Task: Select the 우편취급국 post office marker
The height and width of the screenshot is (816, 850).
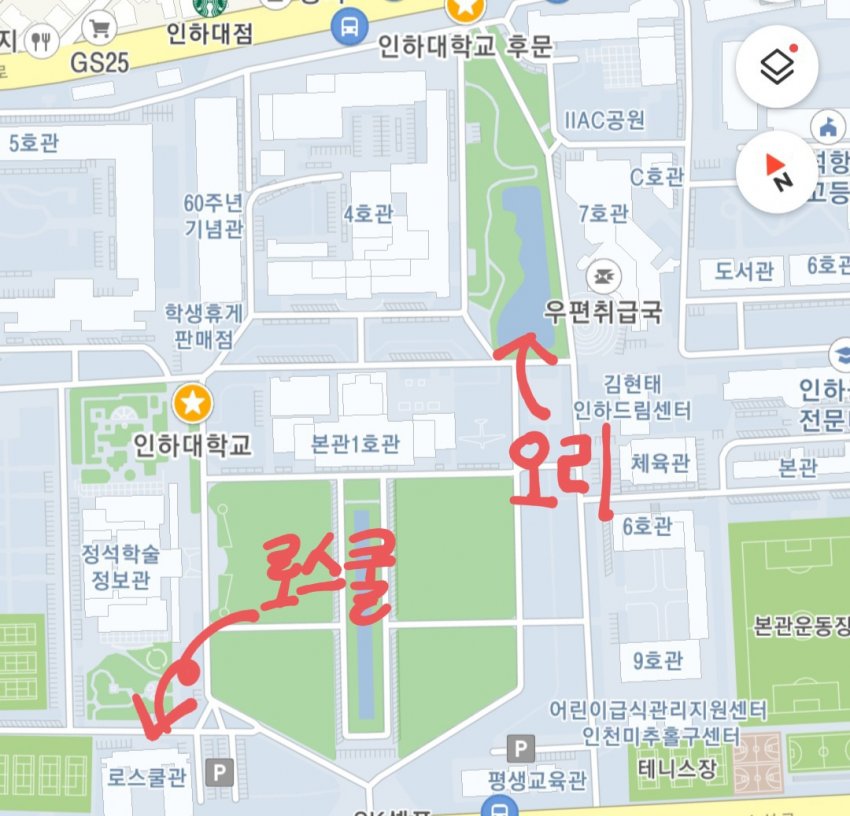Action: (603, 274)
